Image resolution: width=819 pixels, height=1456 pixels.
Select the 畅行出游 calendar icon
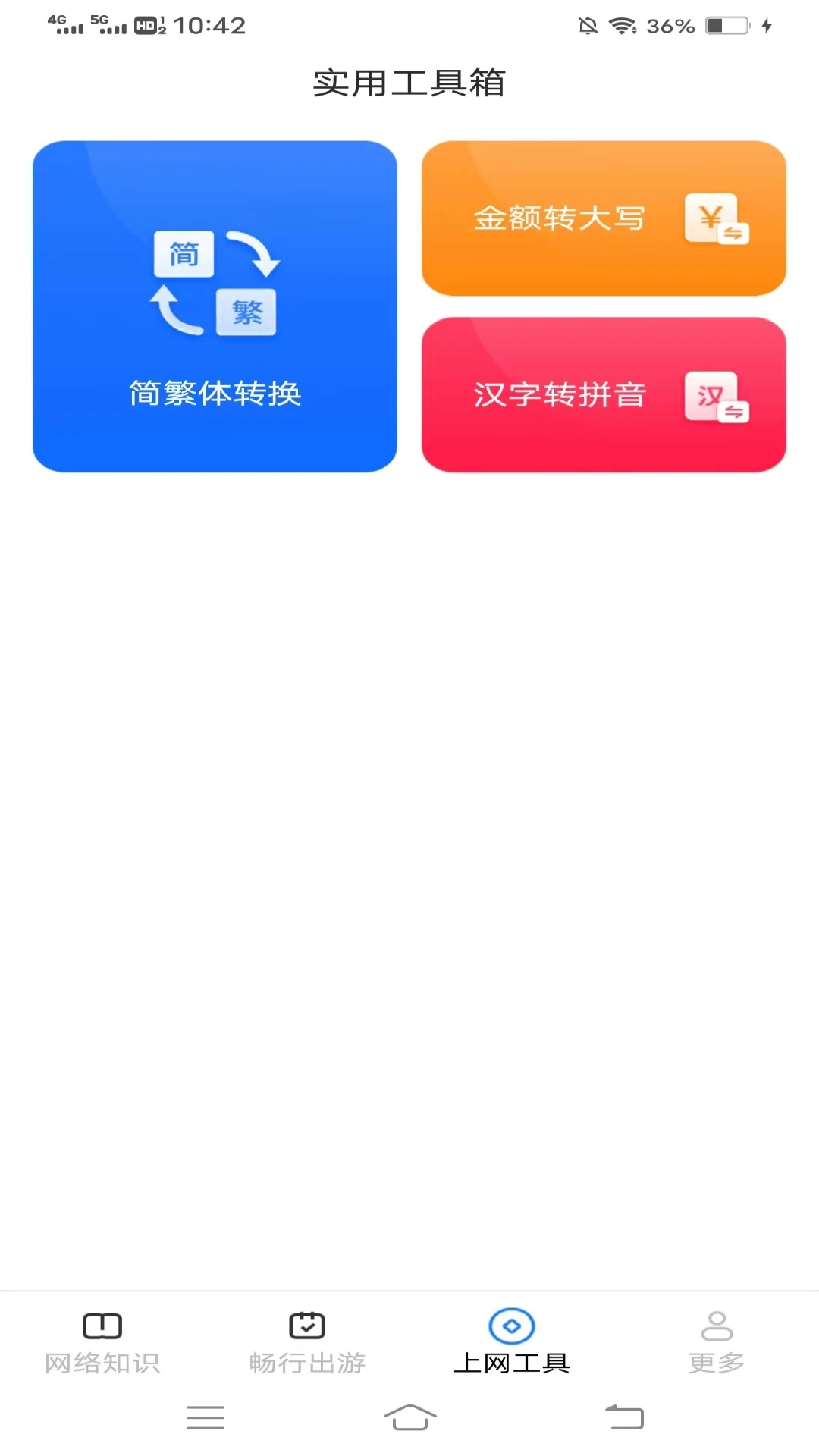point(306,1326)
